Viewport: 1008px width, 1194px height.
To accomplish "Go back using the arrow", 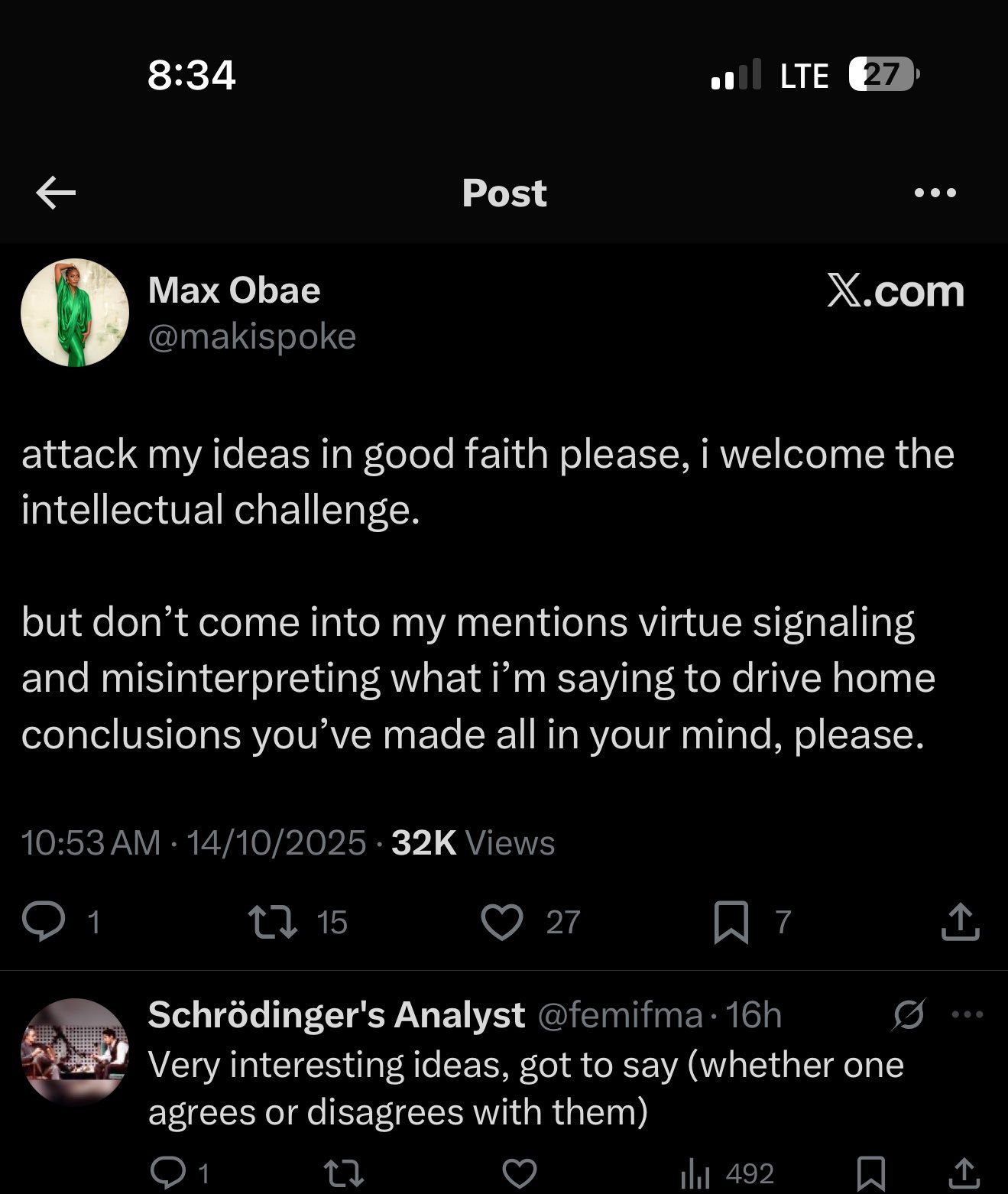I will (56, 193).
